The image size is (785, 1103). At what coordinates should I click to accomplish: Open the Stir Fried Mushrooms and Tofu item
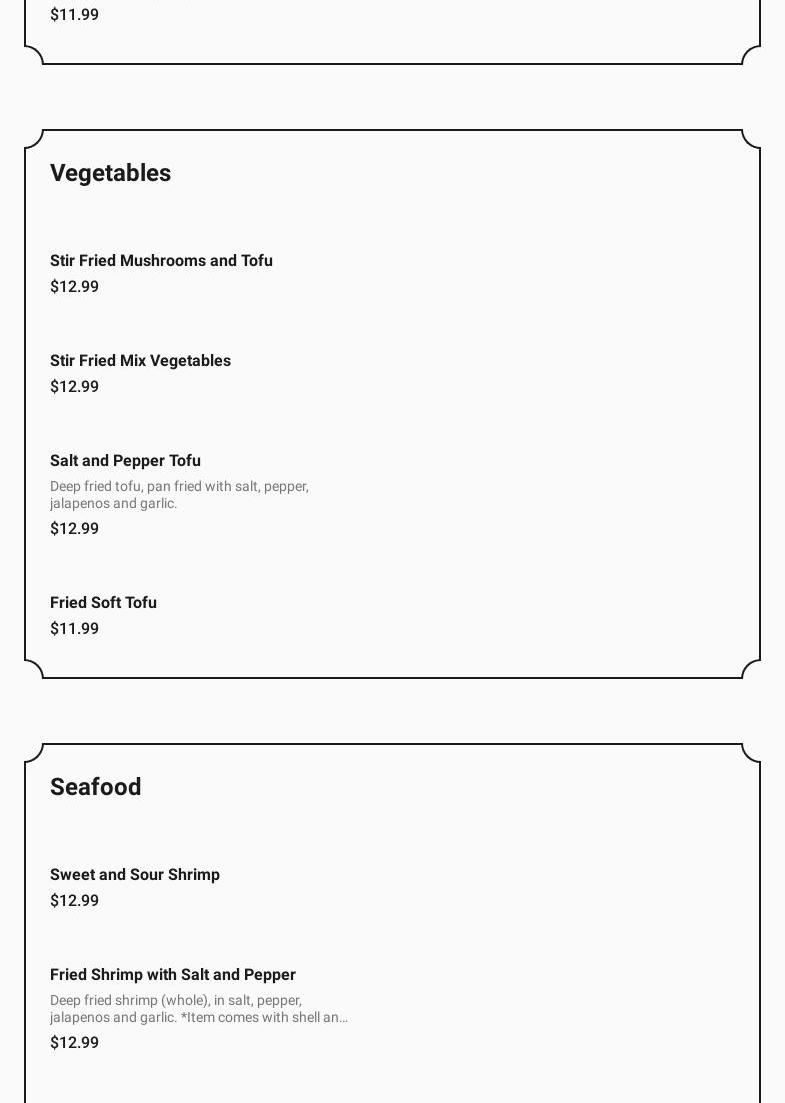(x=161, y=261)
